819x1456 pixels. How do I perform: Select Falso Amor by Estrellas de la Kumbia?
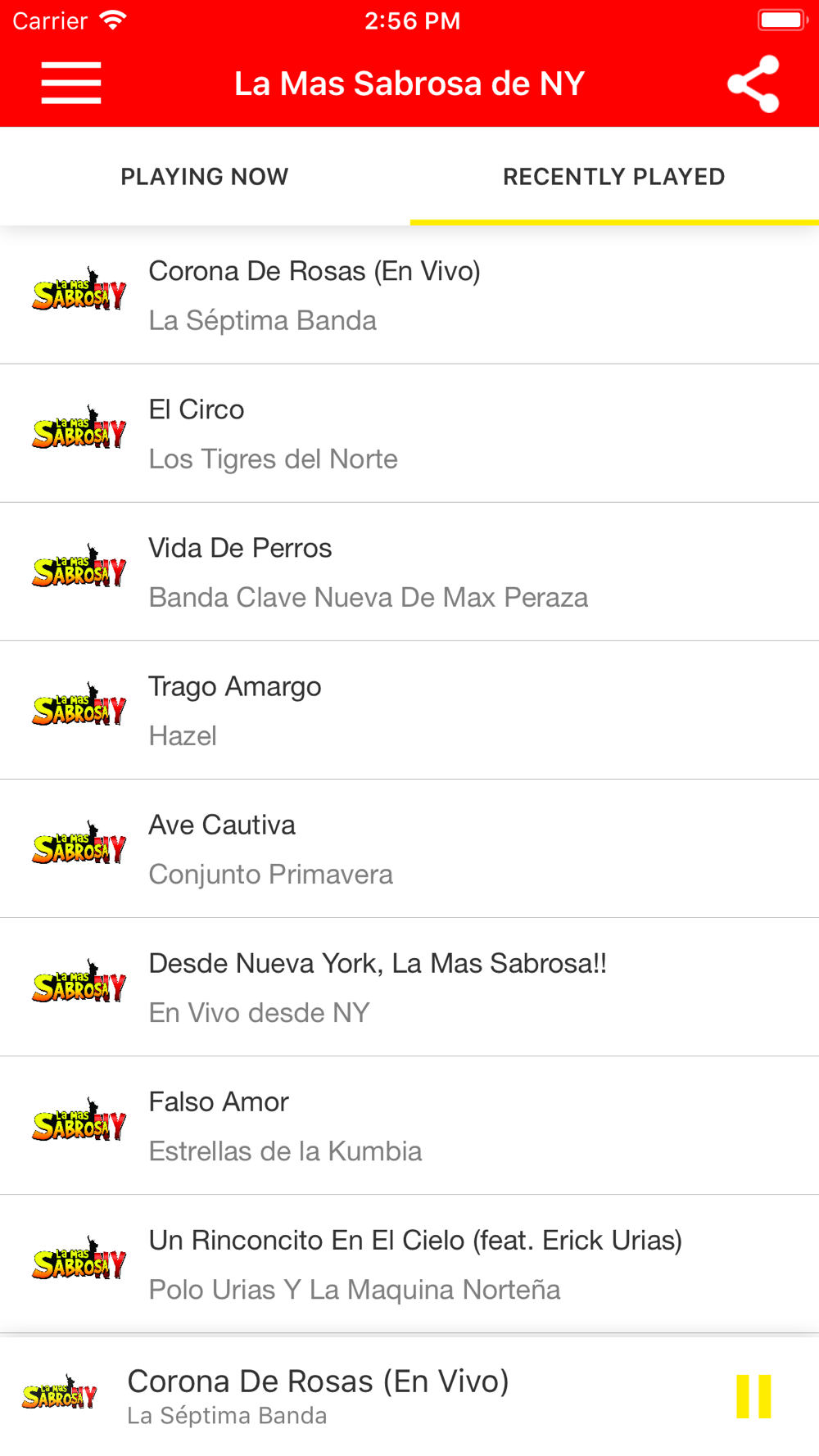[x=409, y=1125]
